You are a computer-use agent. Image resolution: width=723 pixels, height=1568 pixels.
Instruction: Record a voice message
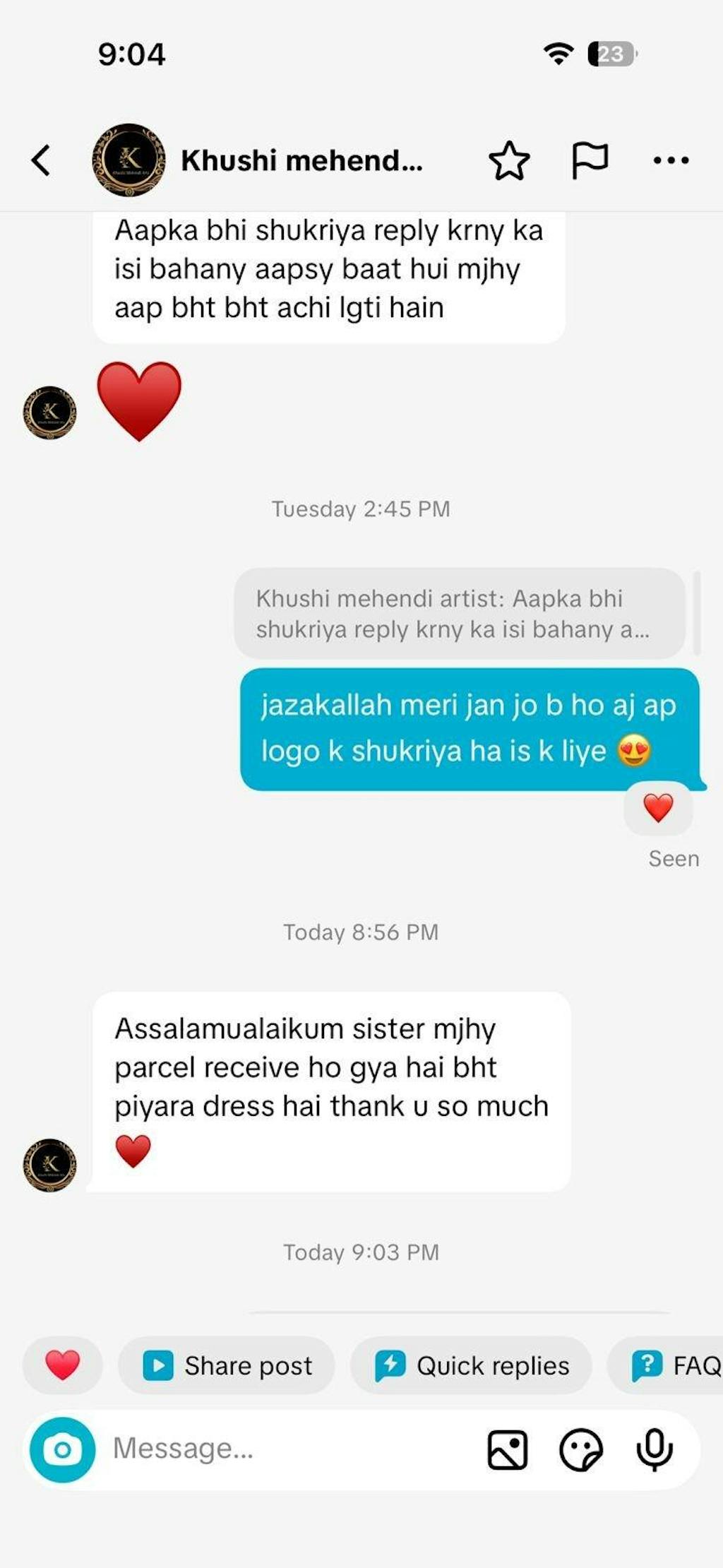coord(655,1450)
